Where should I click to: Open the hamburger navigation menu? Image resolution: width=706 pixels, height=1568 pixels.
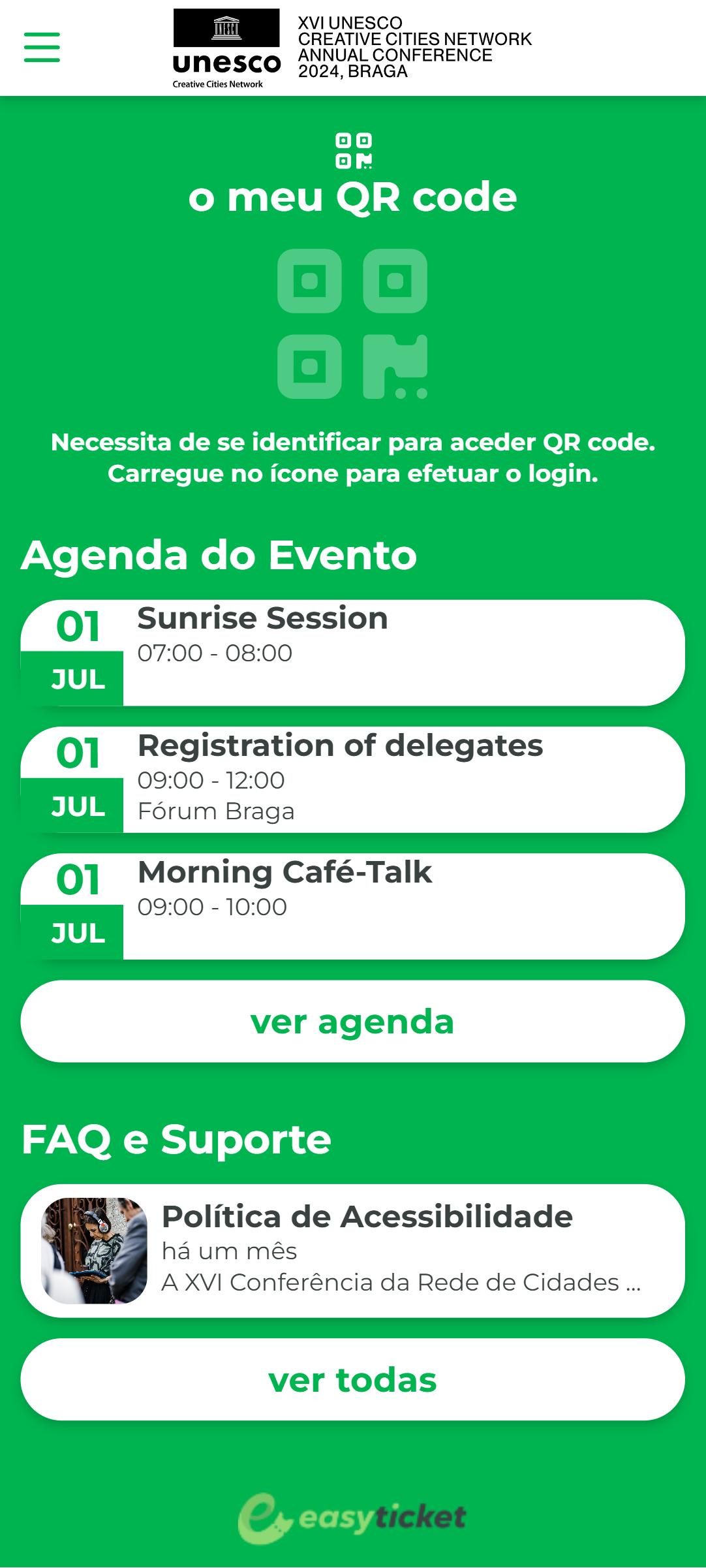click(x=42, y=47)
